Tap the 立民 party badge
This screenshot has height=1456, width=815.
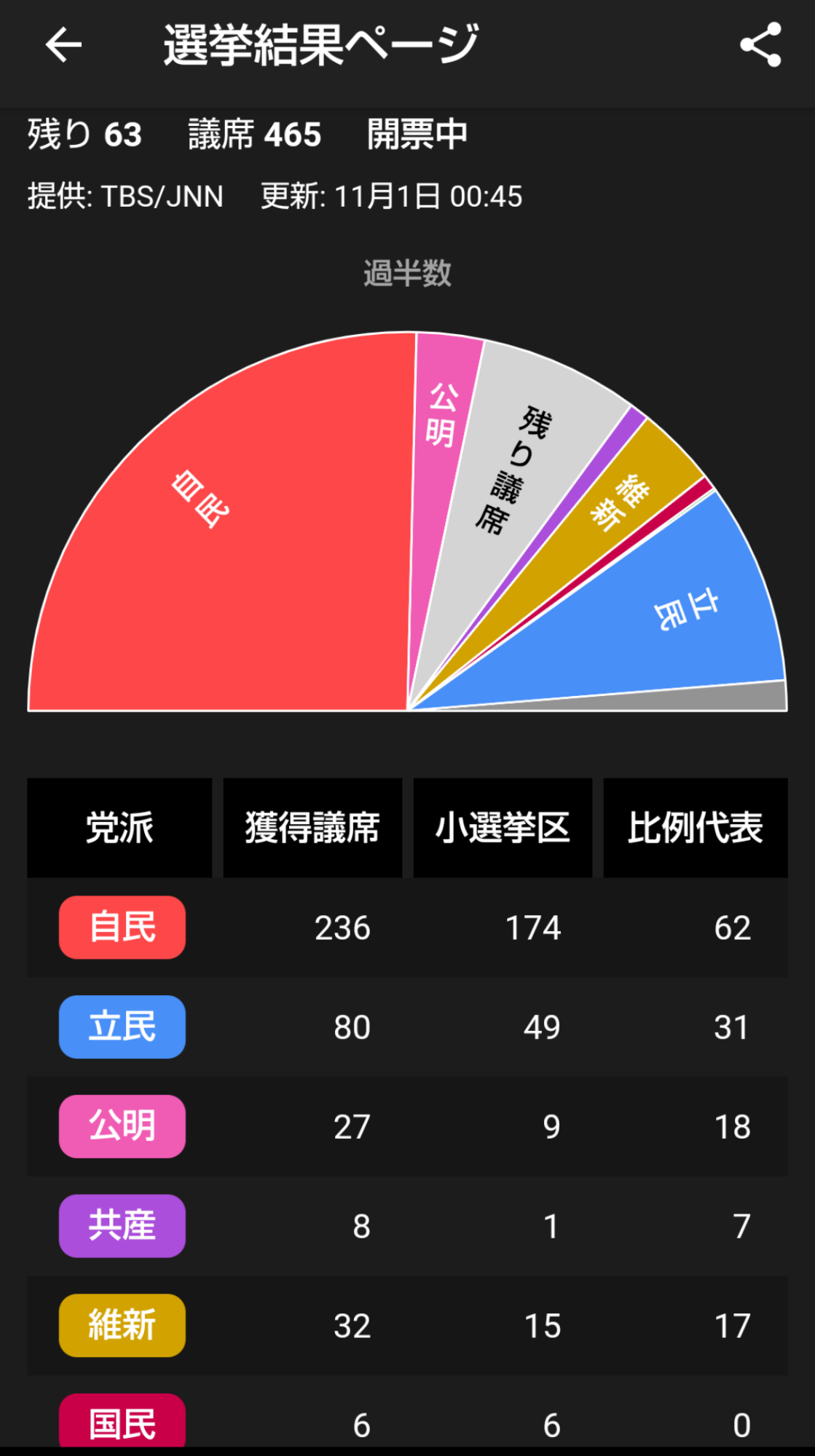click(x=122, y=1026)
